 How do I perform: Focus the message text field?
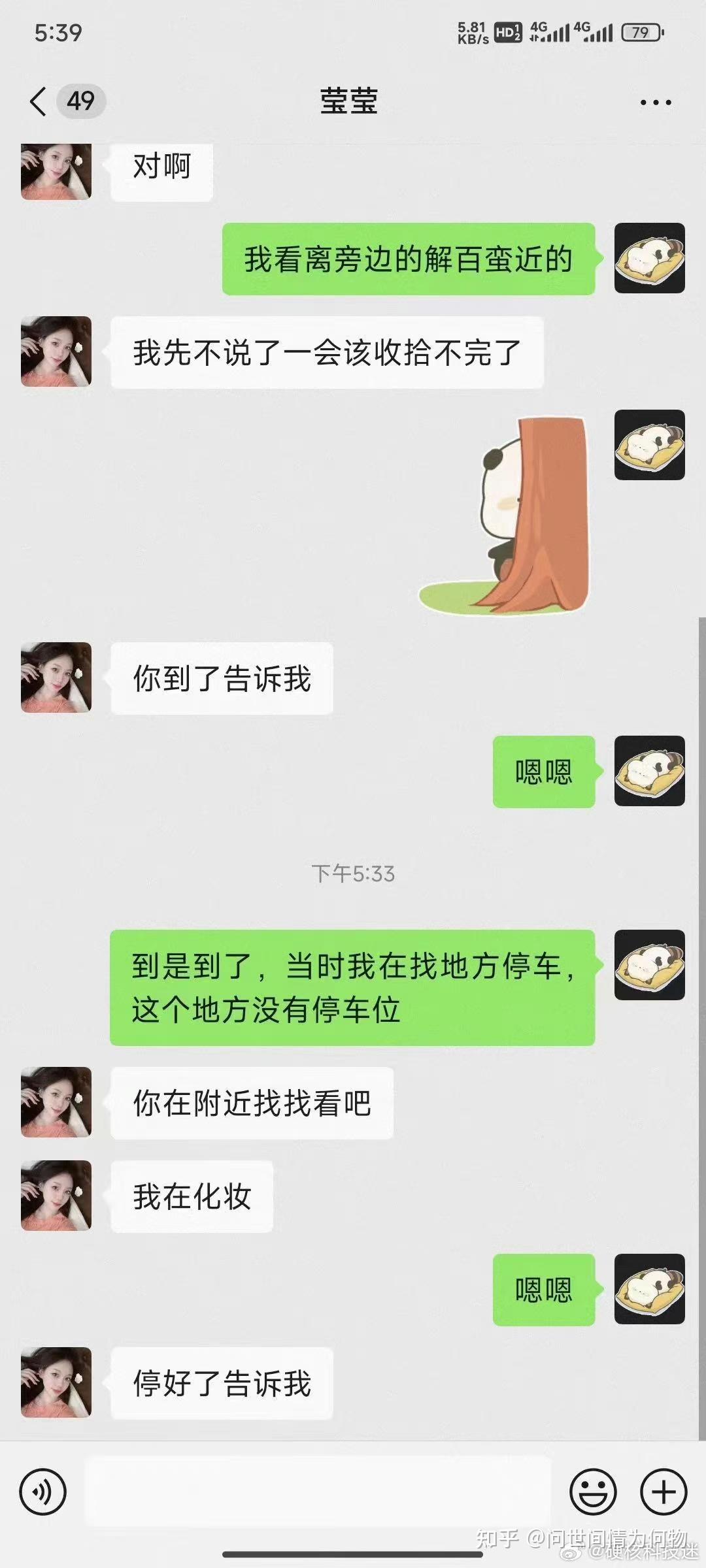[x=318, y=1492]
